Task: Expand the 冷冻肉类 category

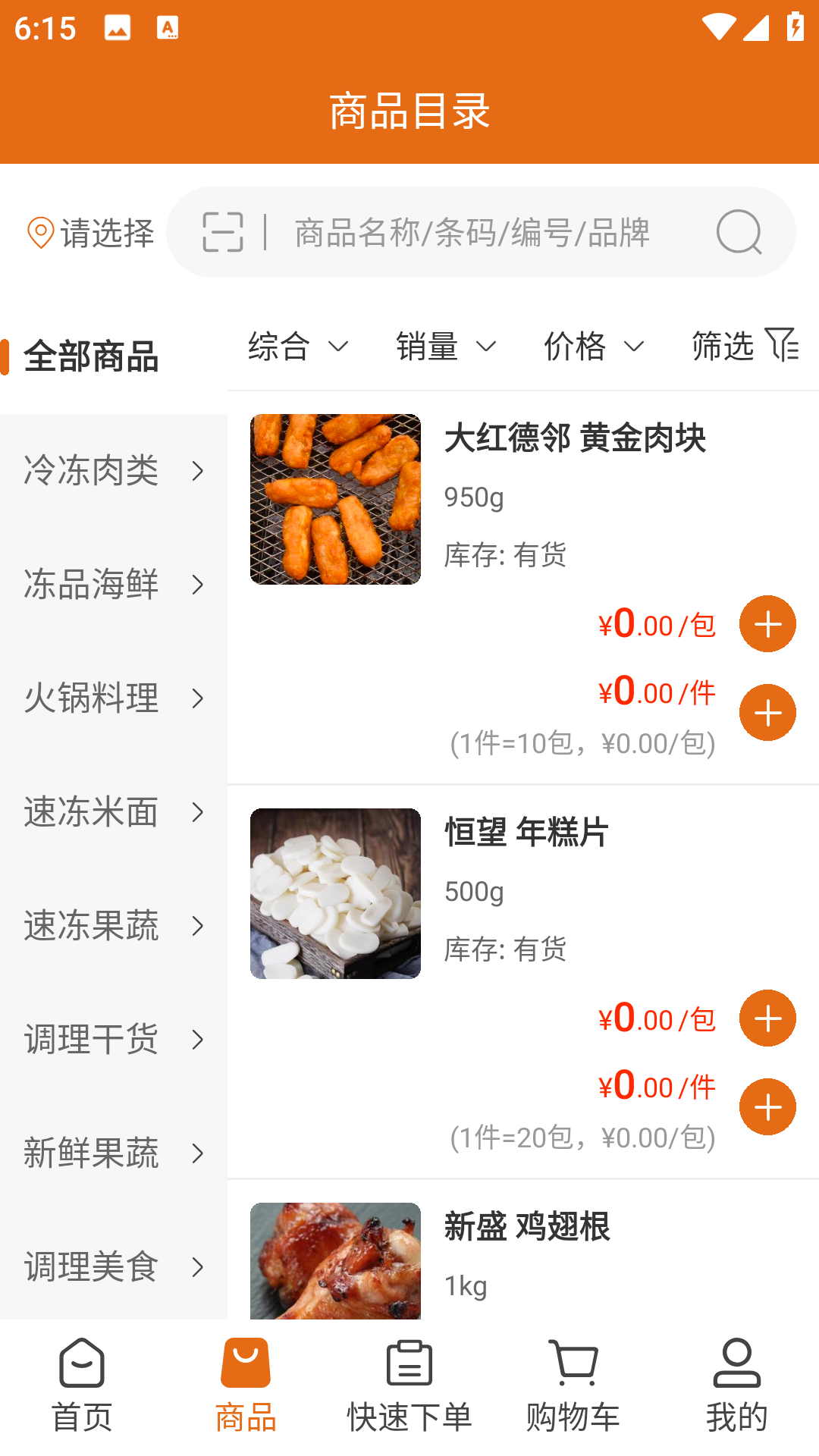Action: [112, 471]
